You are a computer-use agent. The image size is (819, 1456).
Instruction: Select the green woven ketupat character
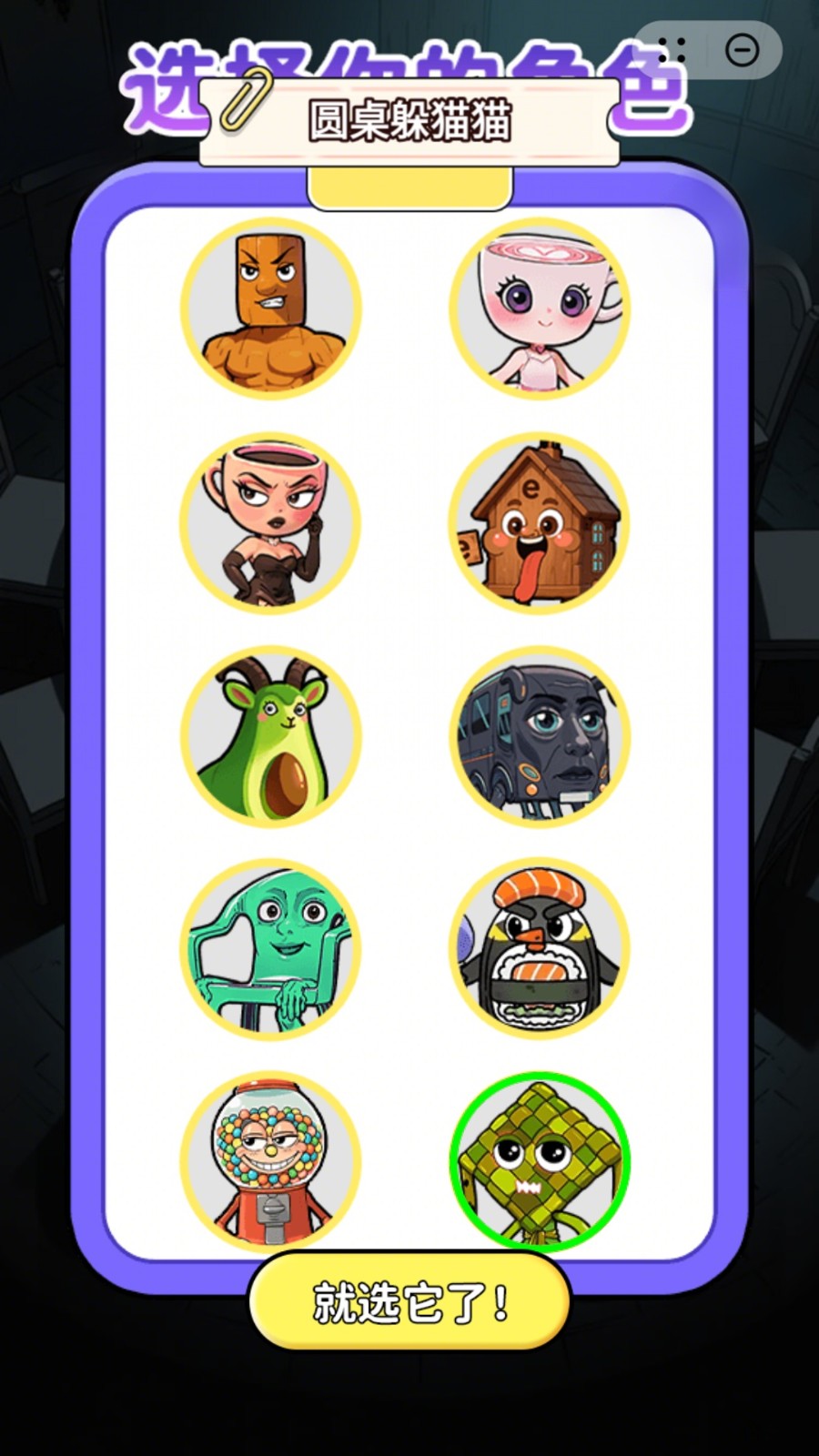click(540, 1162)
